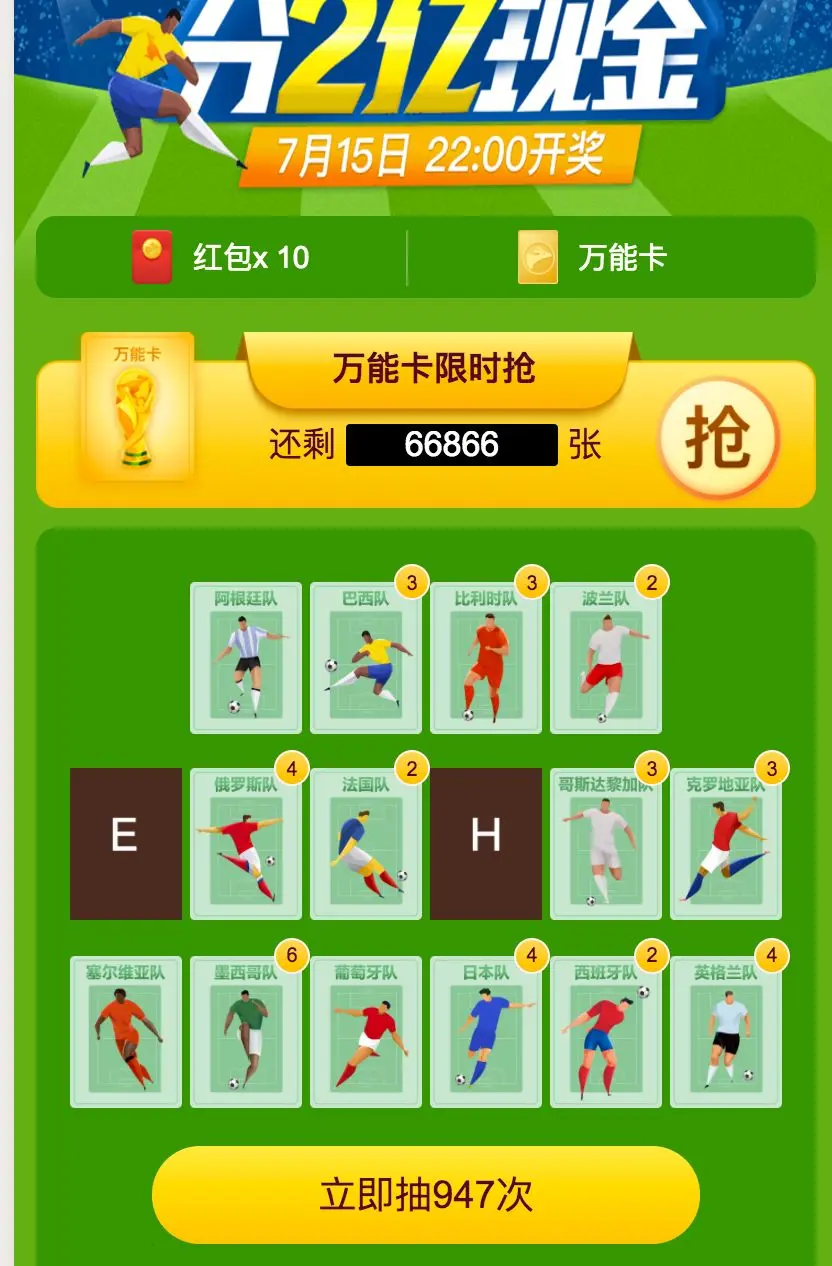Select the 俄罗斯队 team card
Image resolution: width=832 pixels, height=1266 pixels.
coord(246,844)
